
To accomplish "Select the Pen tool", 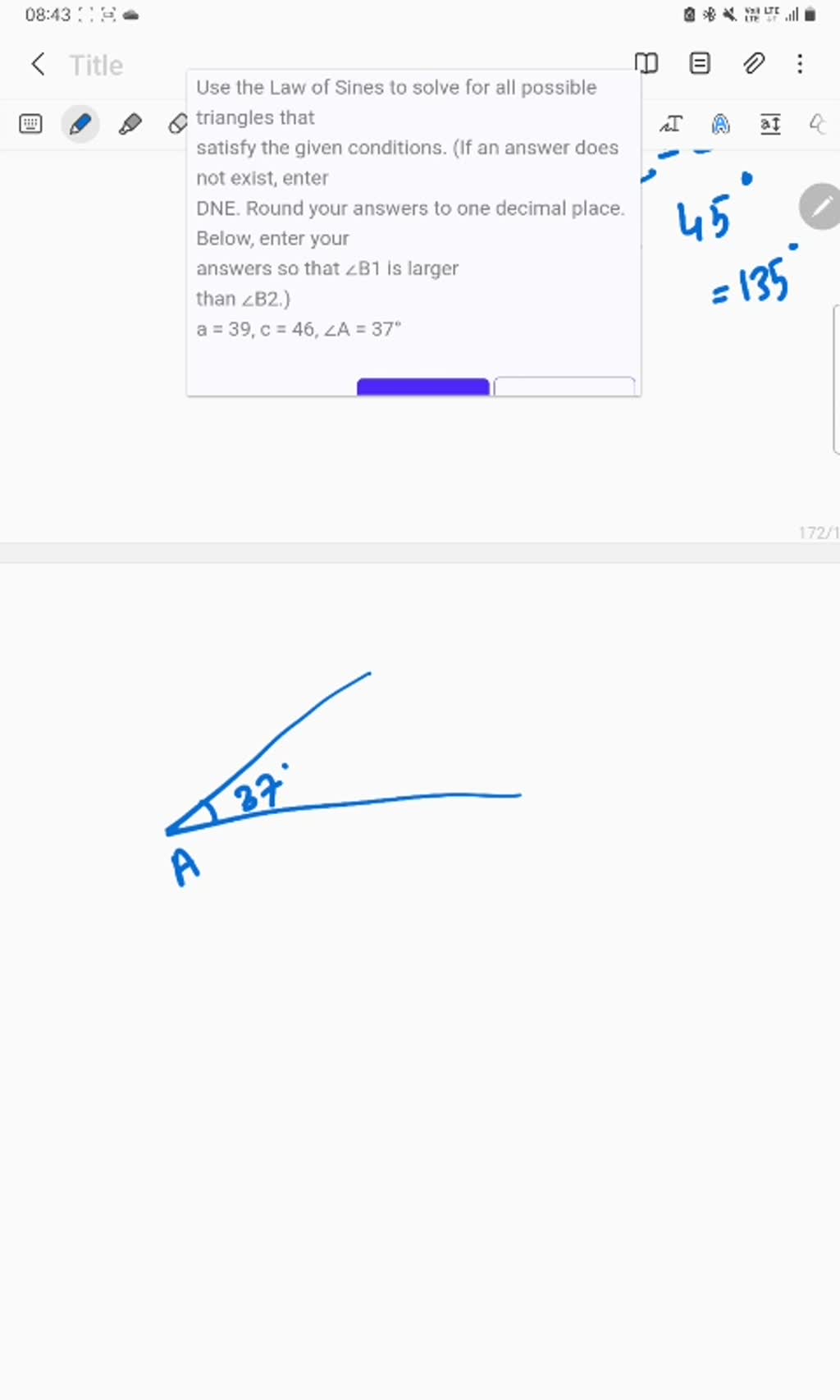I will [x=80, y=124].
